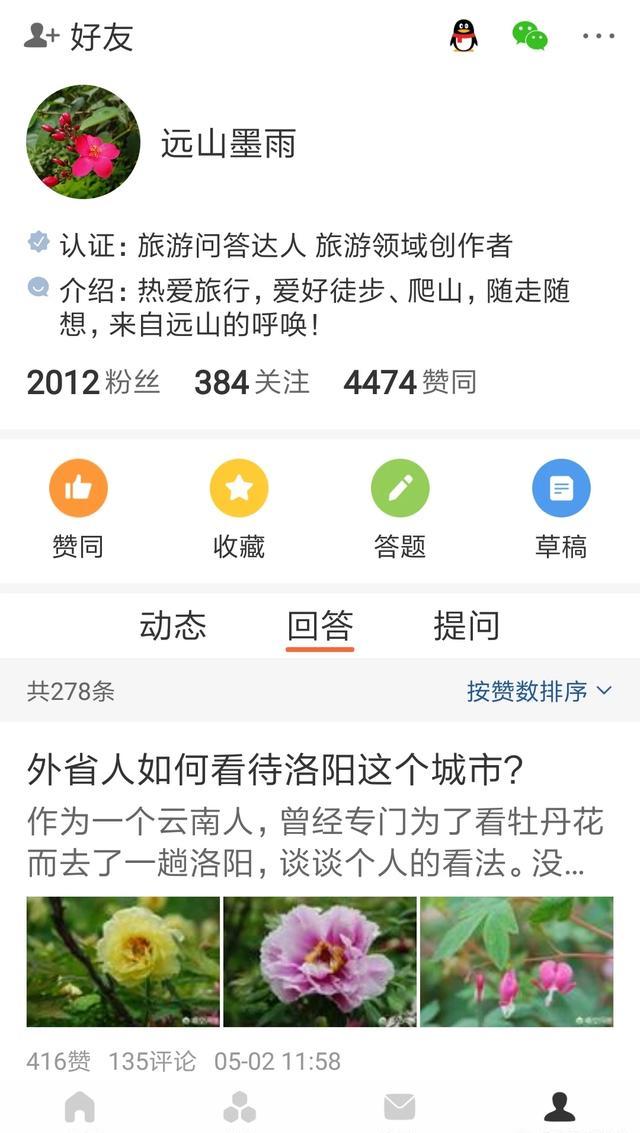Switch to the 动态 tab

pyautogui.click(x=173, y=626)
